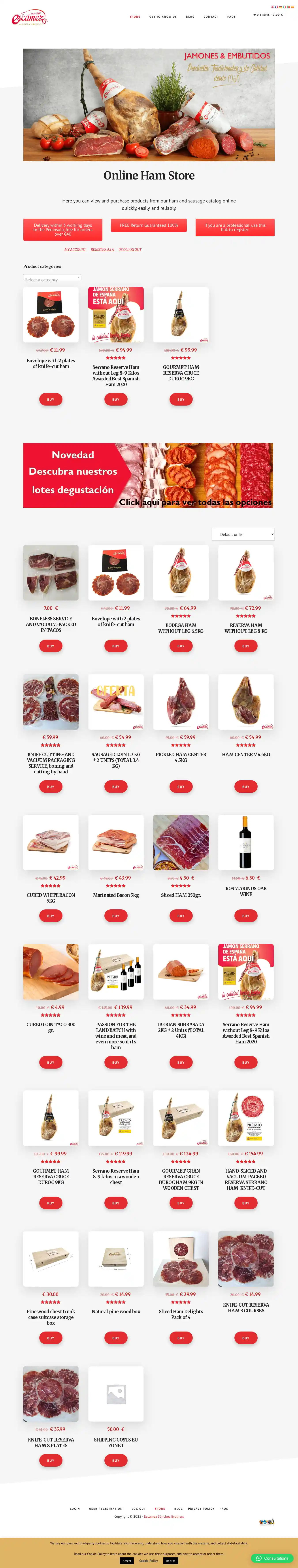Open the Sliced Ham 250gr product image
The width and height of the screenshot is (298, 1568).
tap(181, 843)
